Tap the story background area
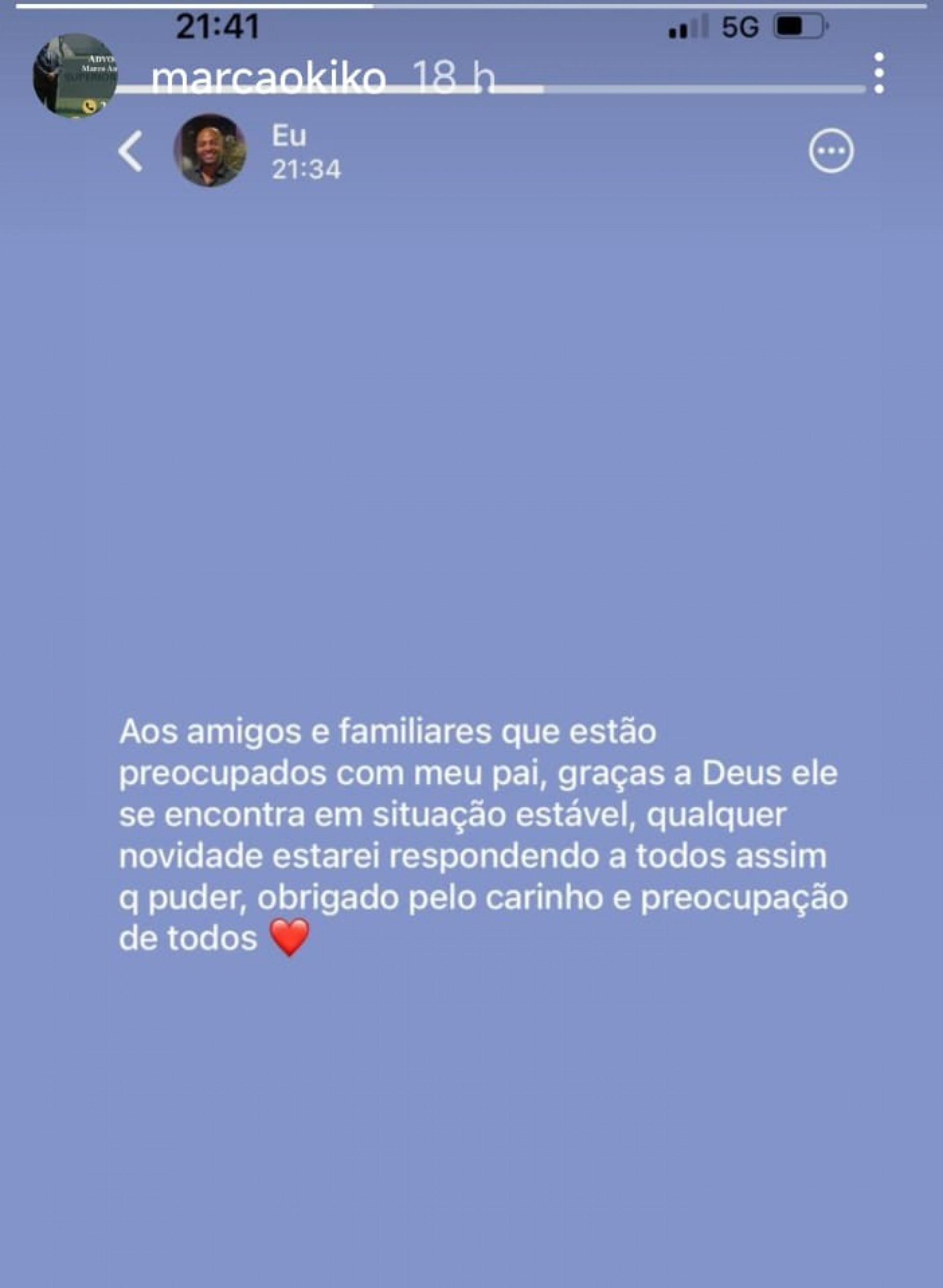 pyautogui.click(x=471, y=457)
